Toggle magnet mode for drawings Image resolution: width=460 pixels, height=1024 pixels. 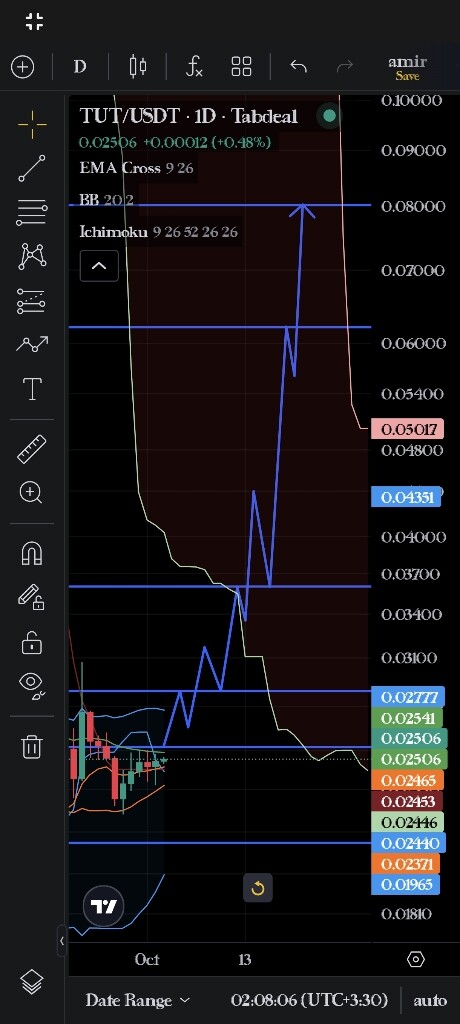31,553
